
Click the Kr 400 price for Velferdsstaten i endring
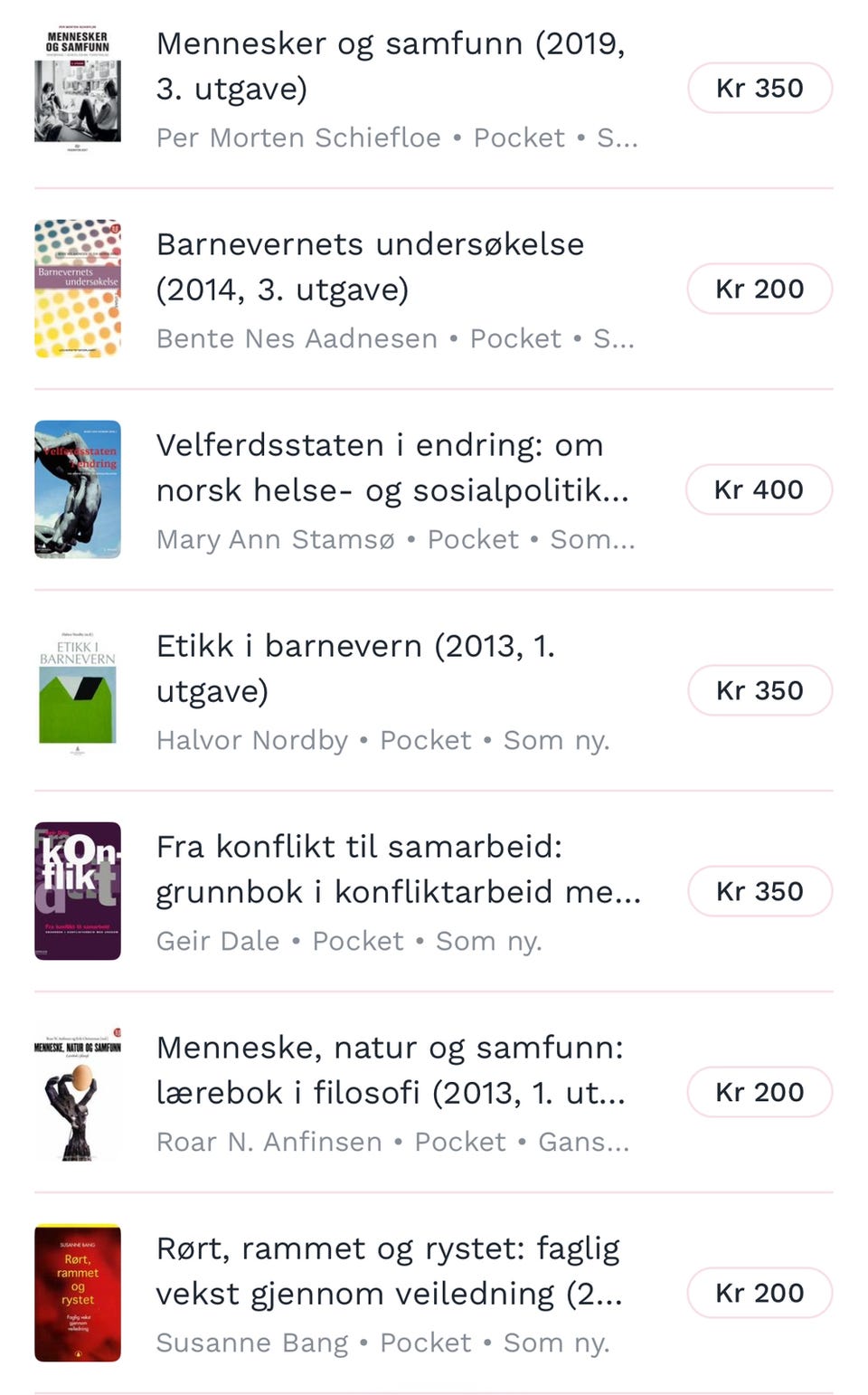point(759,489)
